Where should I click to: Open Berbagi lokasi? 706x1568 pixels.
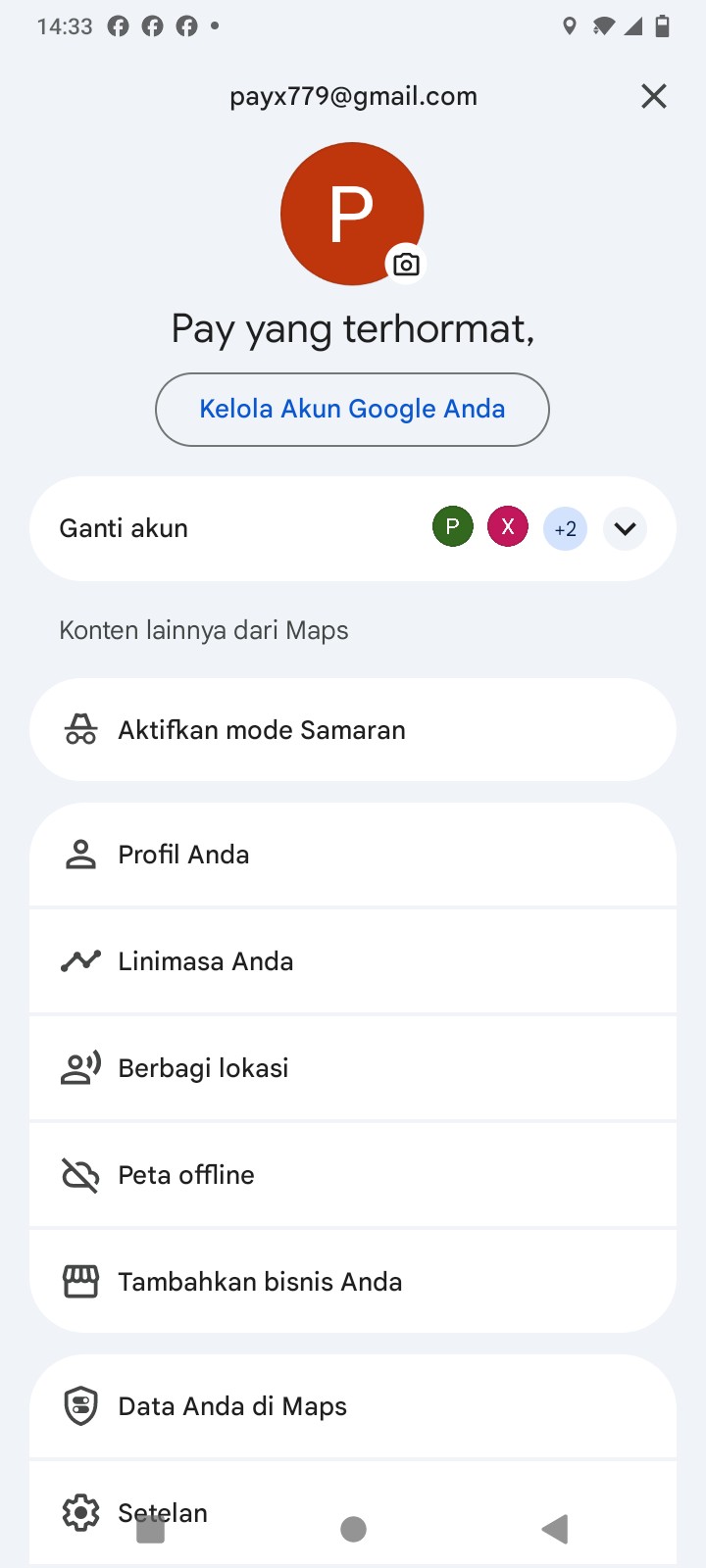pos(352,1068)
